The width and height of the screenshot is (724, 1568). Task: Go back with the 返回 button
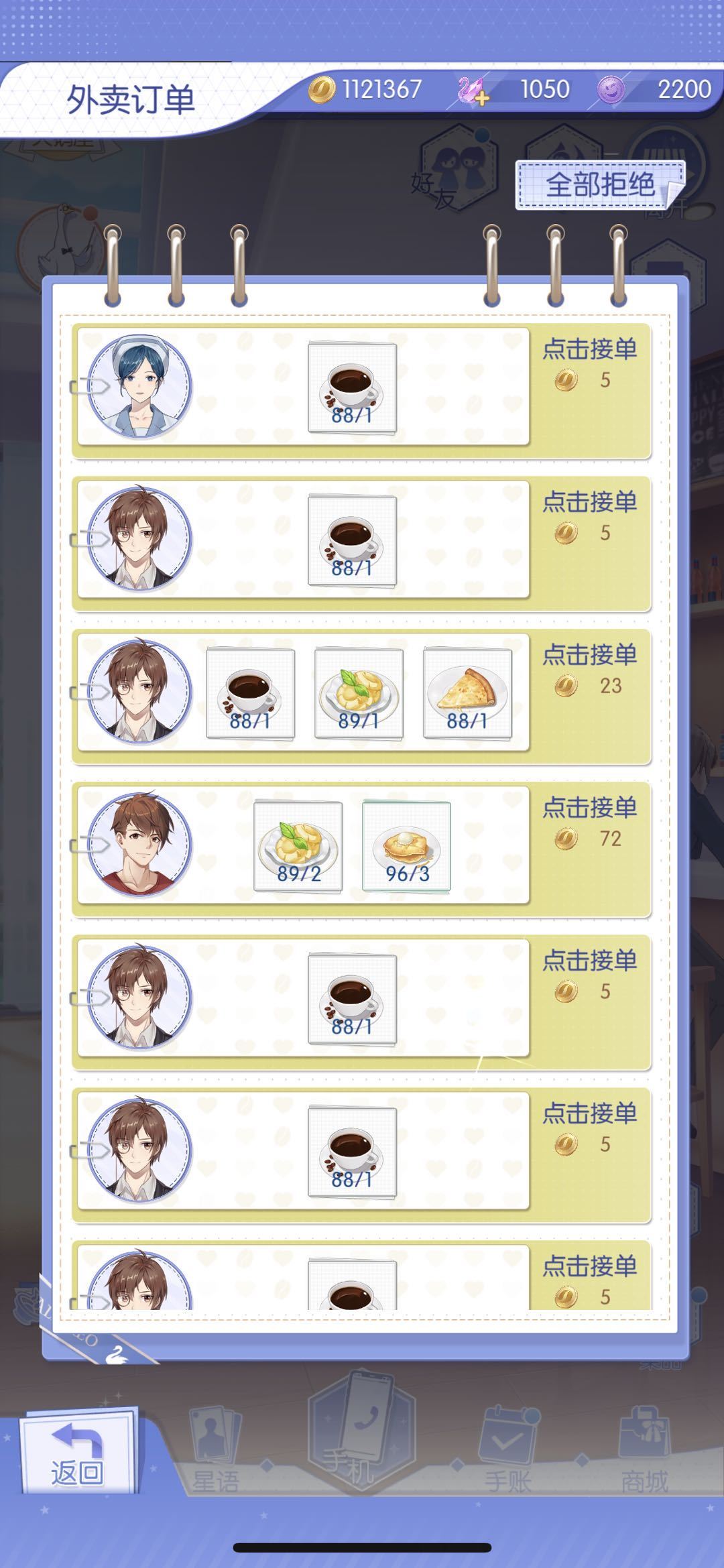[78, 1453]
